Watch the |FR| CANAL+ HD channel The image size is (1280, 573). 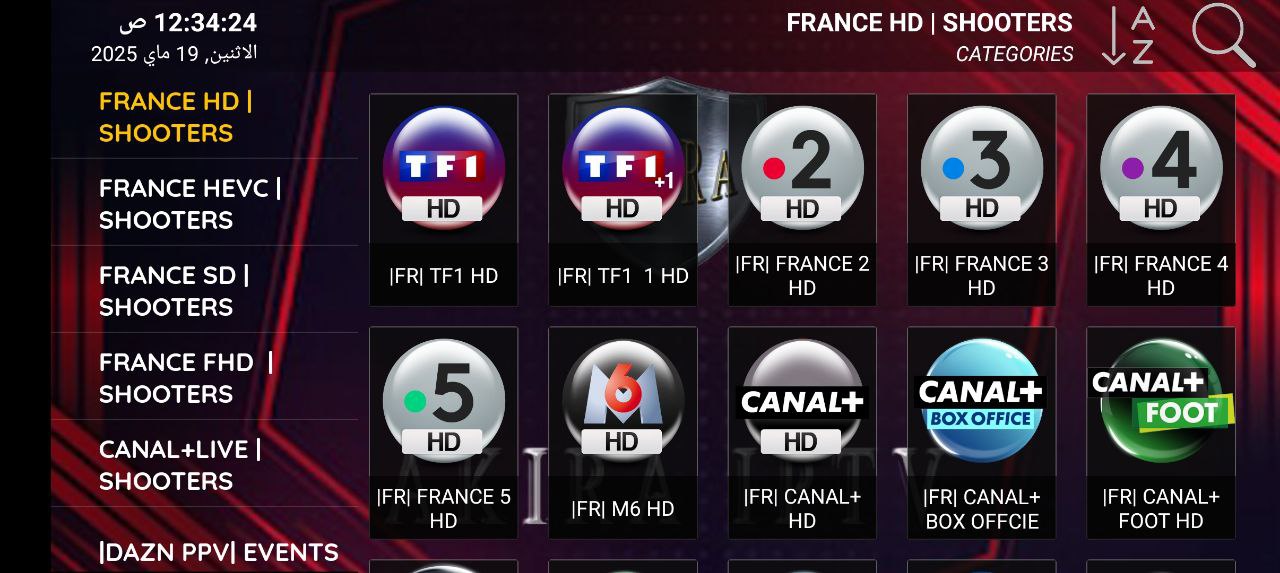coord(802,433)
